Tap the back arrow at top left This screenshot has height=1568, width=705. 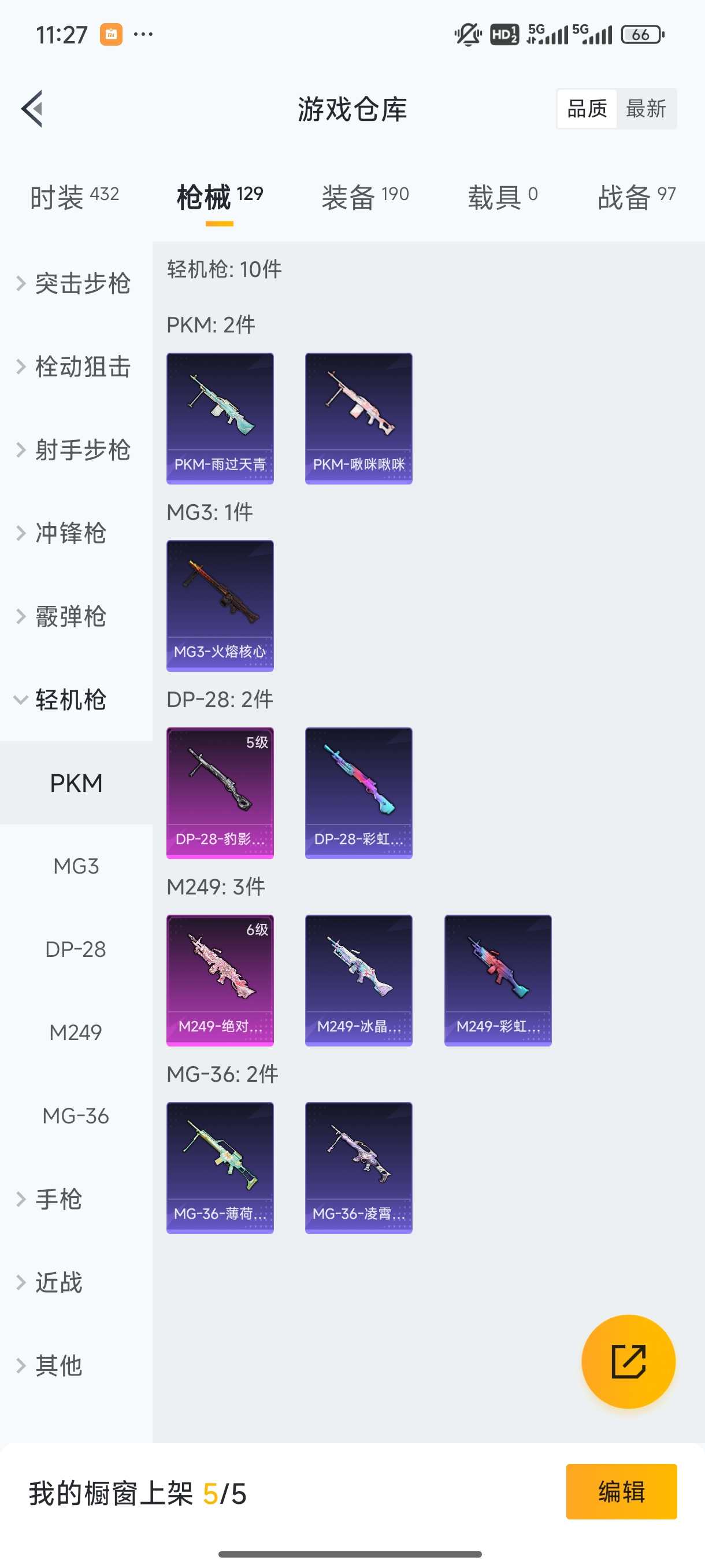[x=32, y=108]
